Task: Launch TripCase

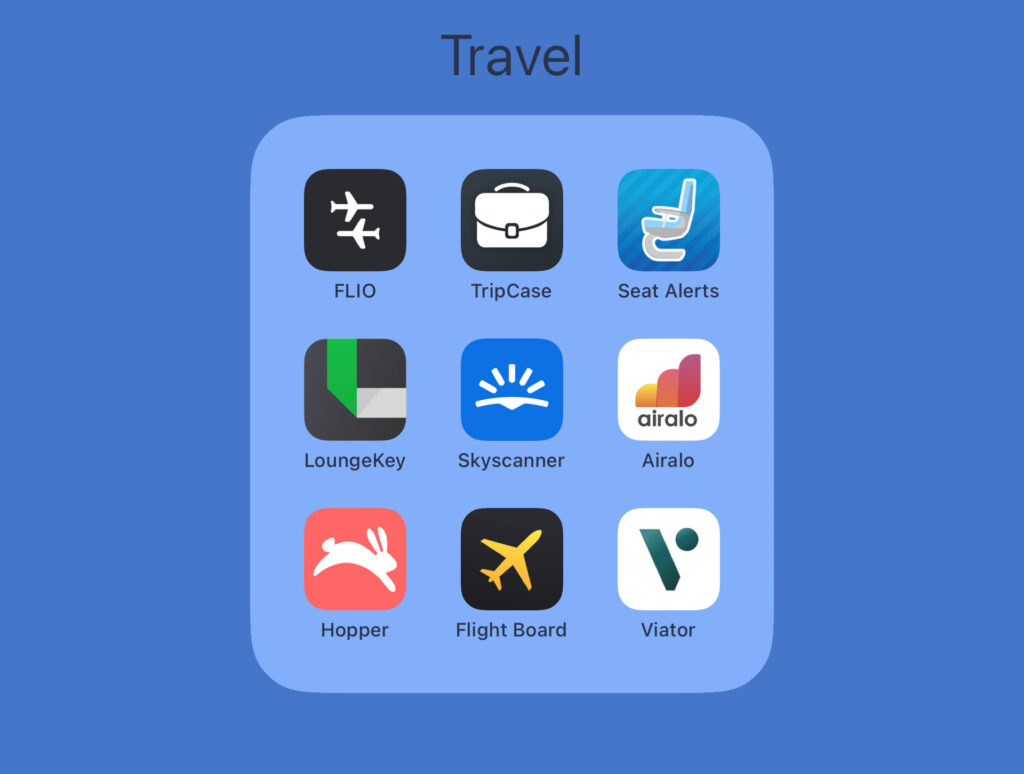Action: click(511, 220)
